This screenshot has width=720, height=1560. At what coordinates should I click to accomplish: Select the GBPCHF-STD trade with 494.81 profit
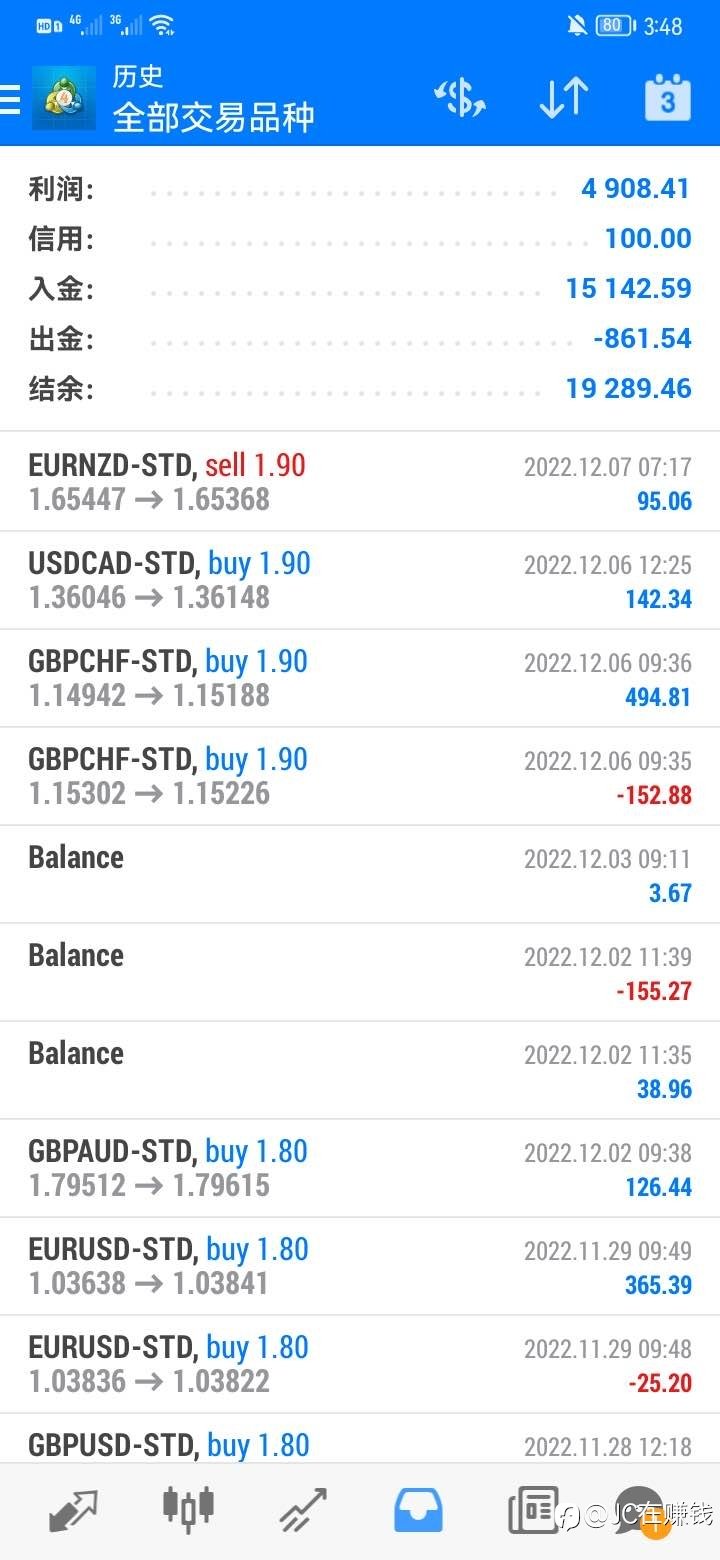click(360, 678)
